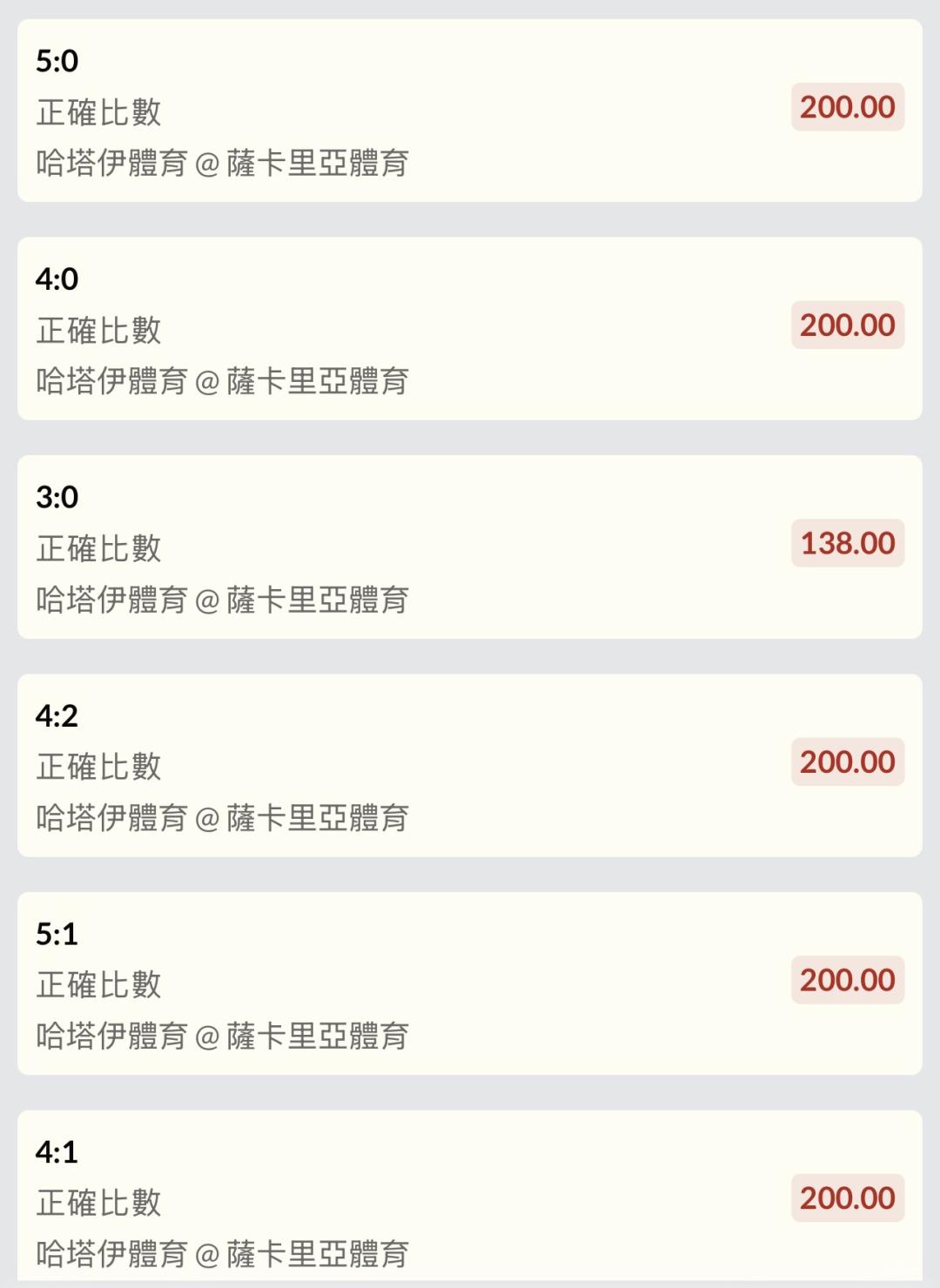The image size is (940, 1288).
Task: Select 4:1 correct score at 200.00
Action: pyautogui.click(x=847, y=1198)
